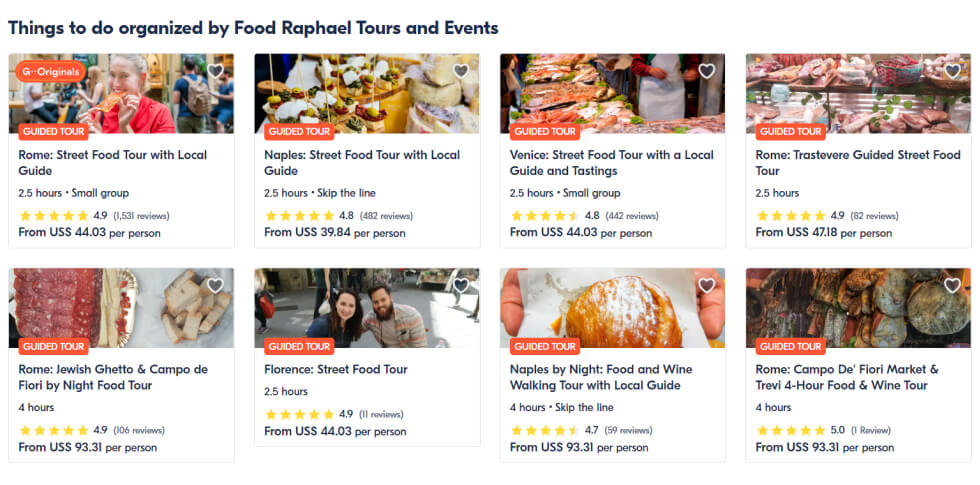Favorite the Venice: Street Food Tour card
980x485 pixels.
coord(707,72)
